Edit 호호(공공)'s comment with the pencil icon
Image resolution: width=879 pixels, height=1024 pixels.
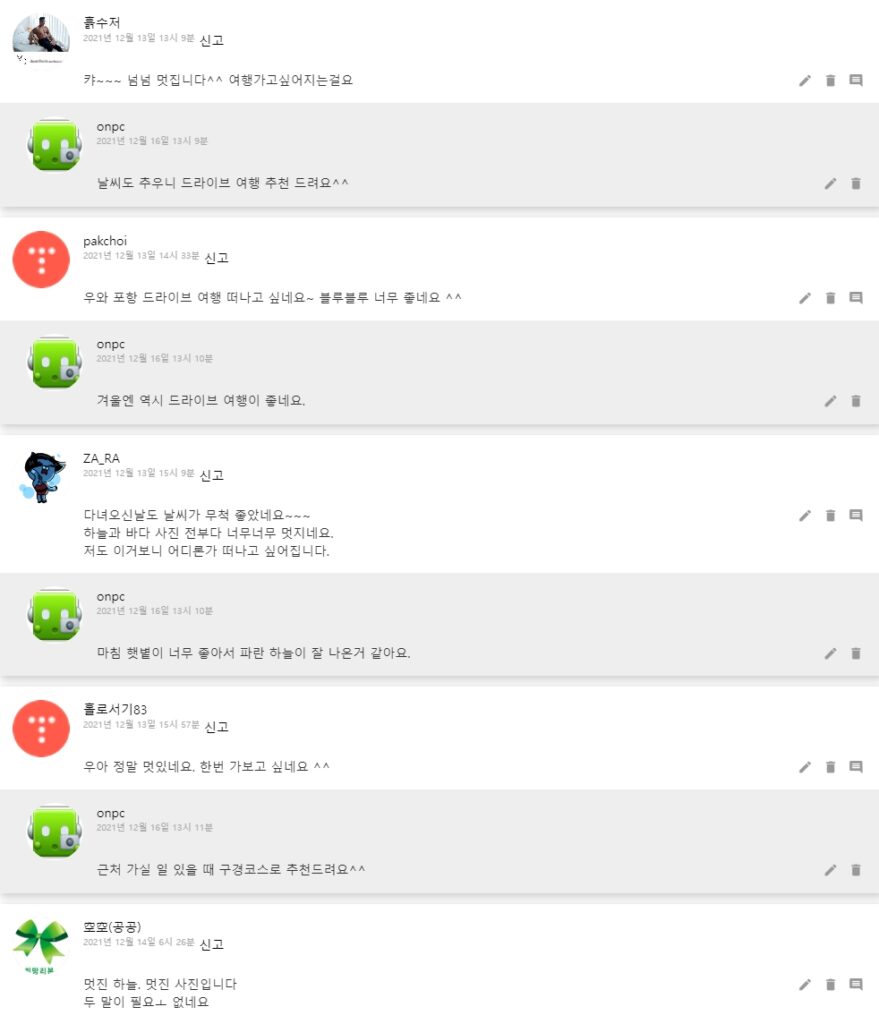point(804,984)
